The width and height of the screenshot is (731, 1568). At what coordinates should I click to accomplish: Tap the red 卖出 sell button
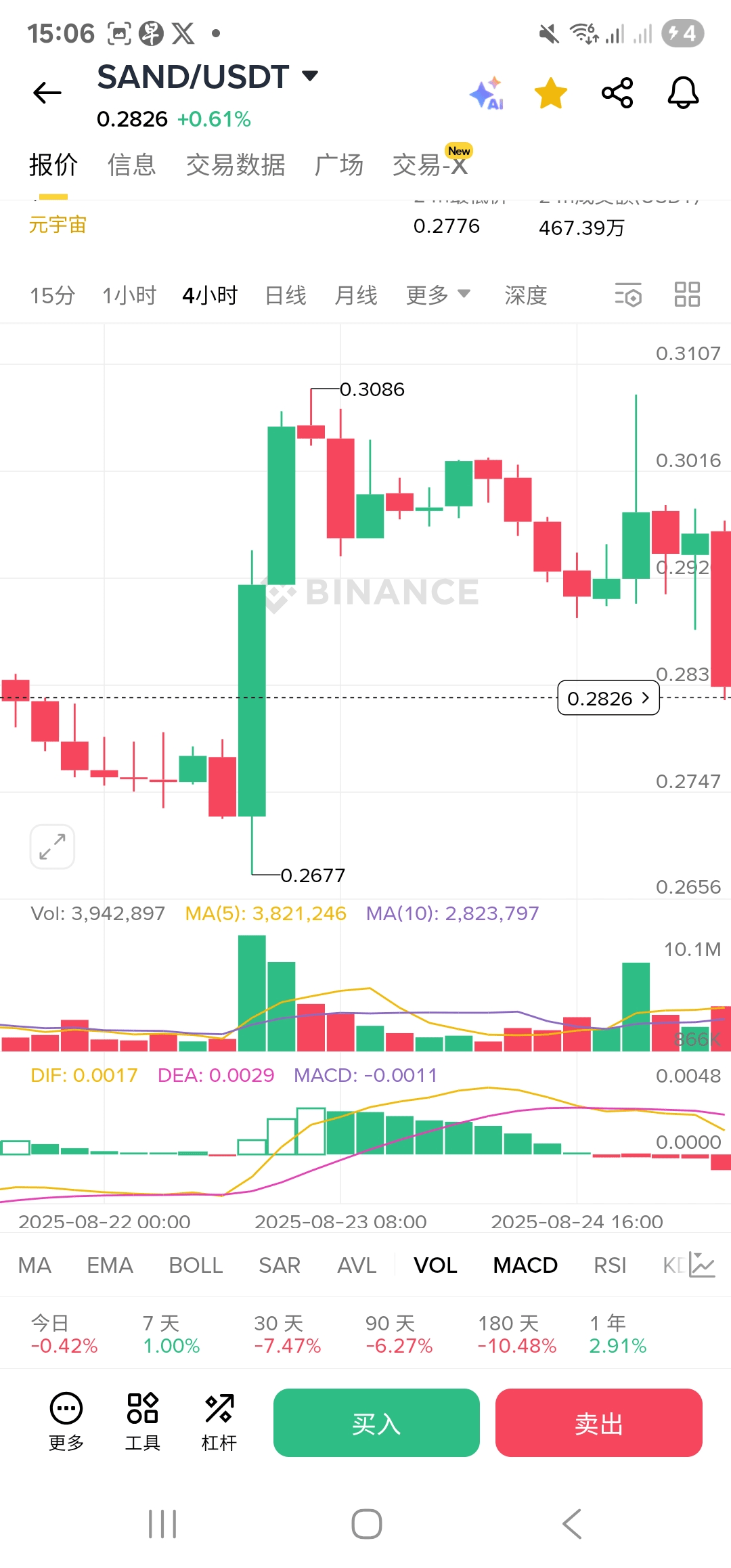(599, 1422)
